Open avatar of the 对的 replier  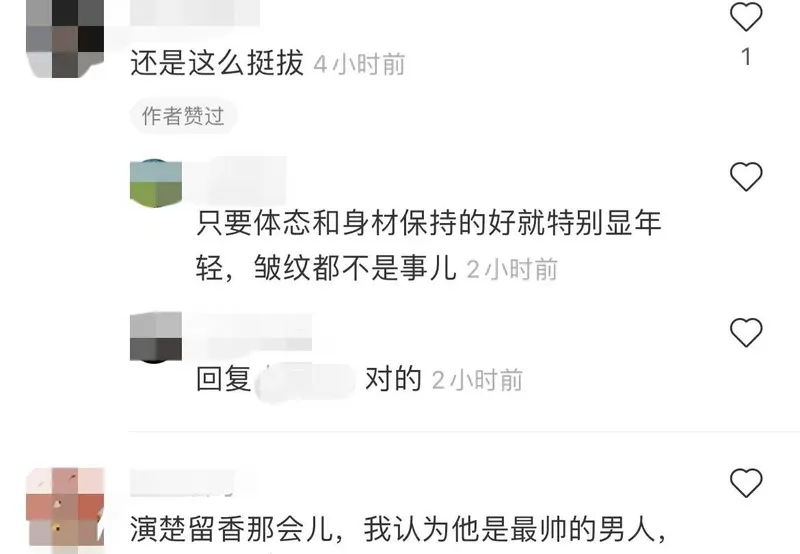(x=155, y=336)
